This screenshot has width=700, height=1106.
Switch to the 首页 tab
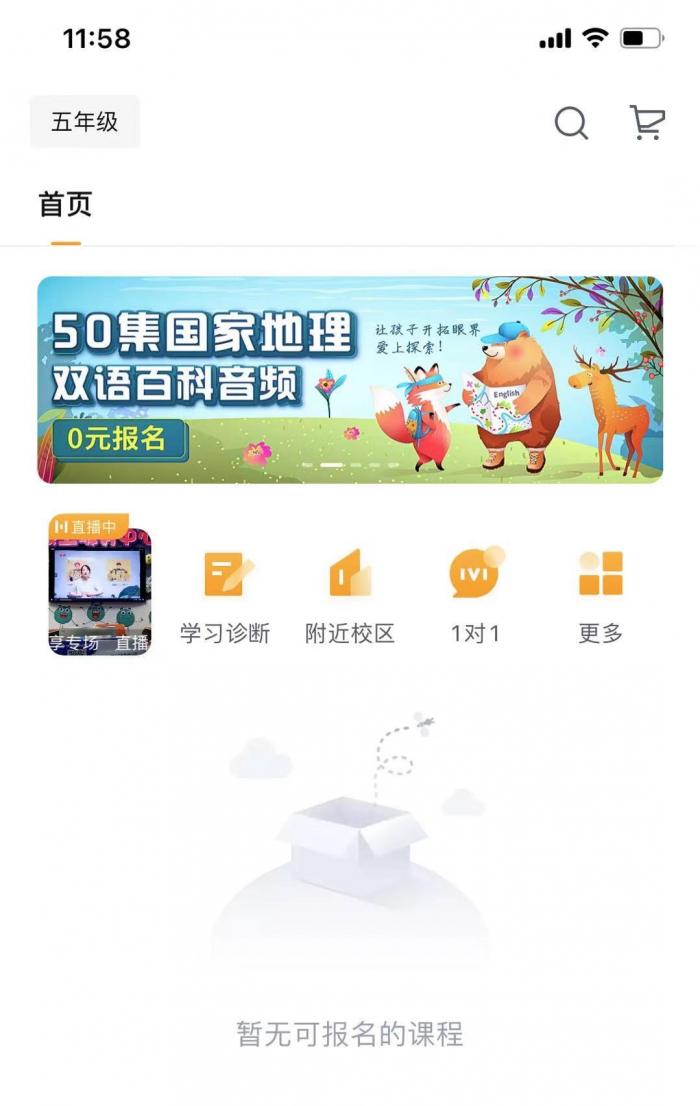[x=65, y=205]
